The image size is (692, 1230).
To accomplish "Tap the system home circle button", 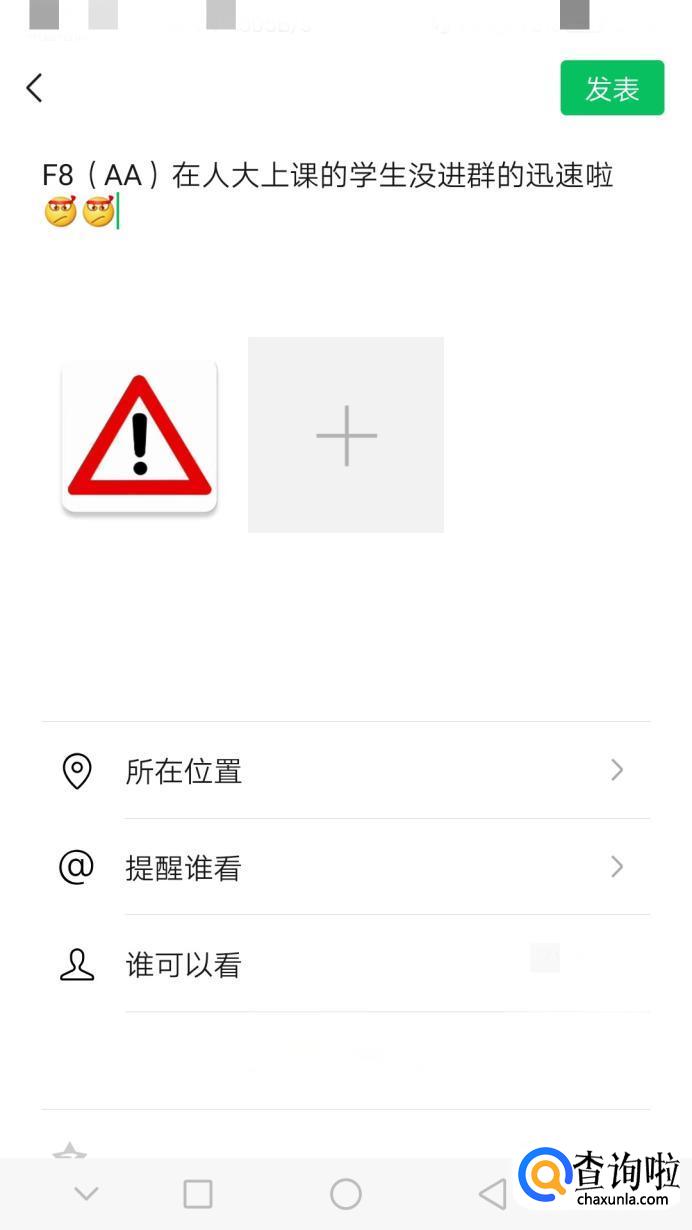I will (x=346, y=1193).
